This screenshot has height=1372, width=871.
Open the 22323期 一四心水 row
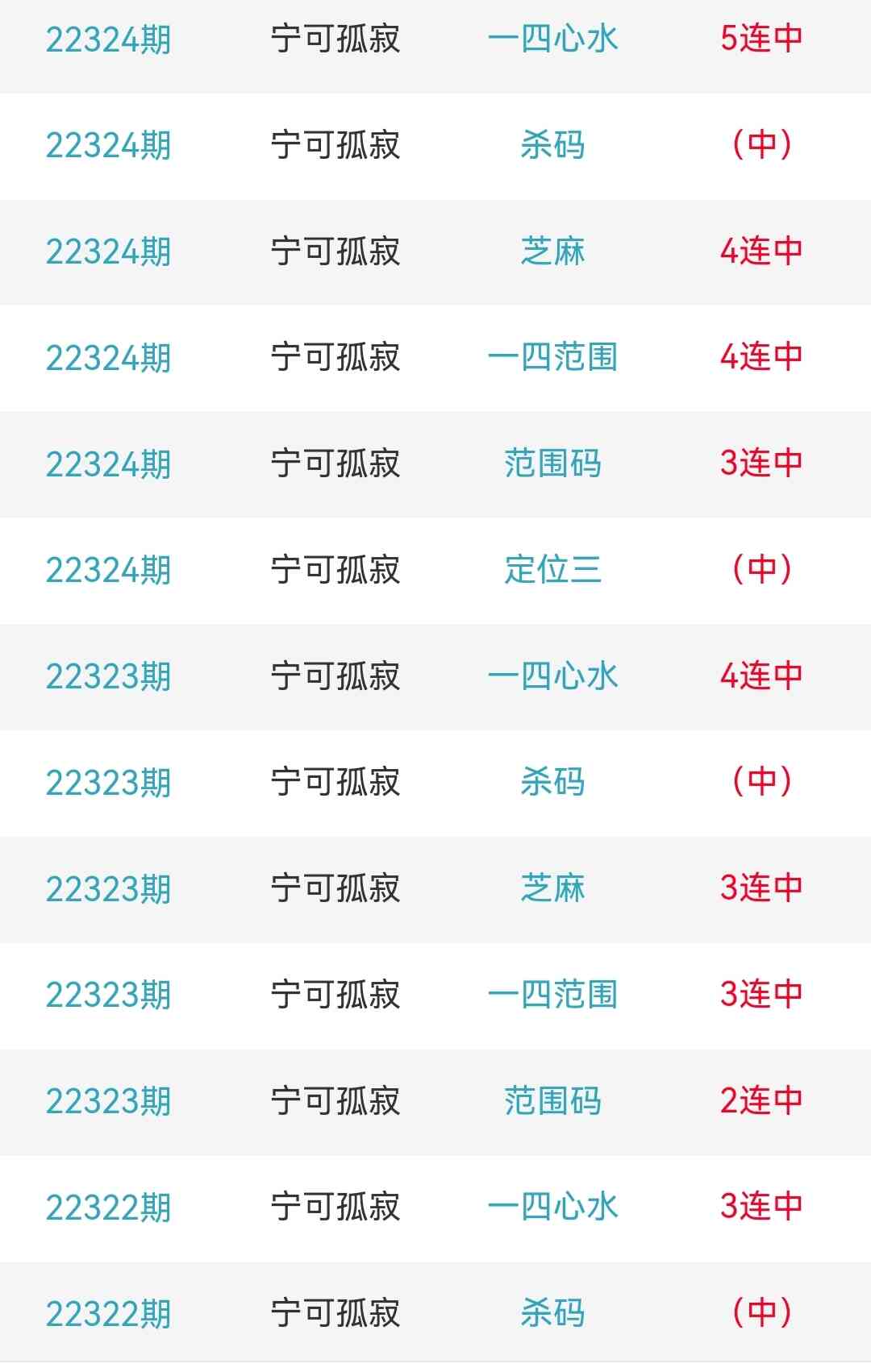[552, 676]
